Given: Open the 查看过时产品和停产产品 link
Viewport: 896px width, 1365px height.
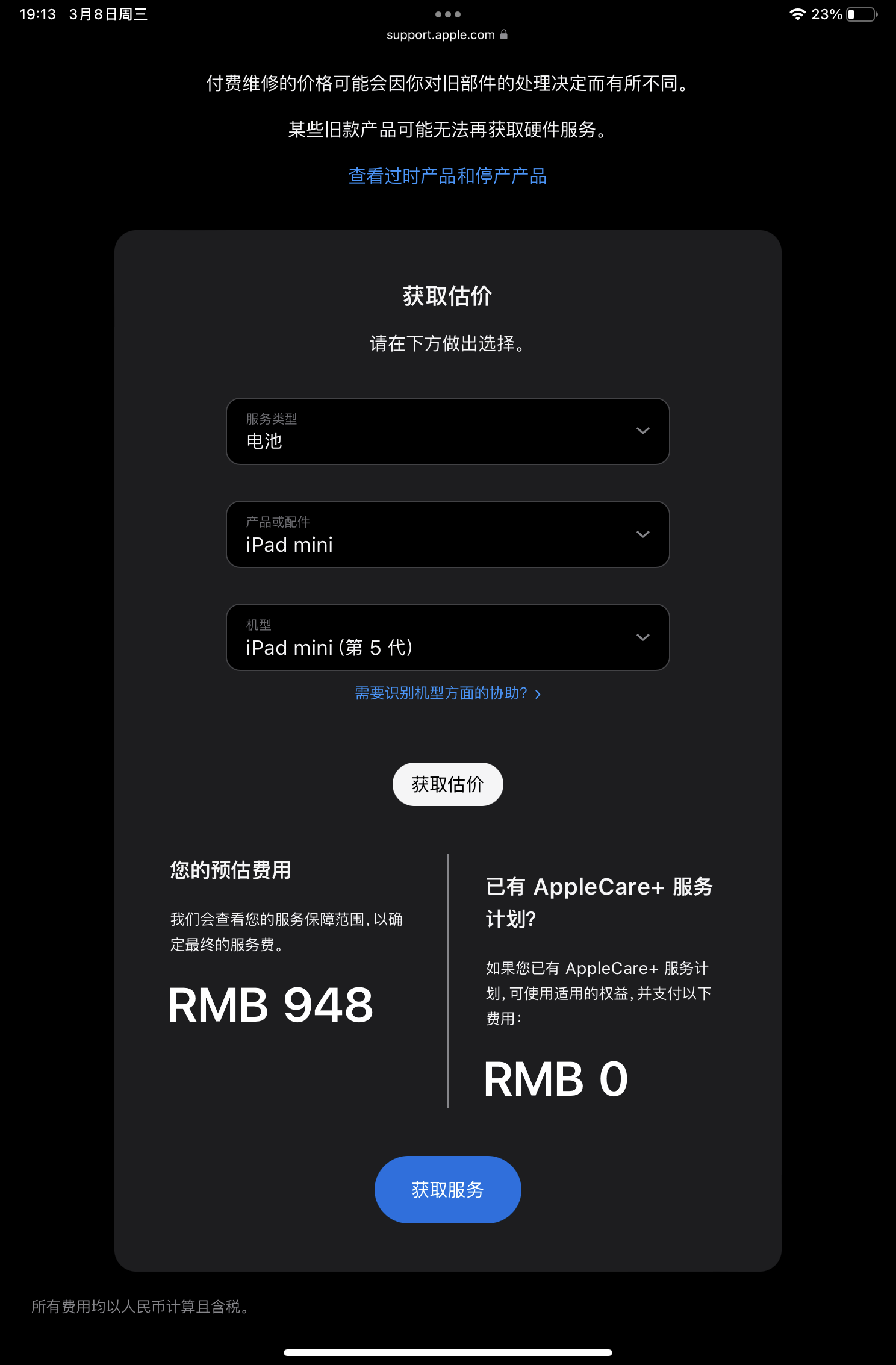Looking at the screenshot, I should click(447, 176).
